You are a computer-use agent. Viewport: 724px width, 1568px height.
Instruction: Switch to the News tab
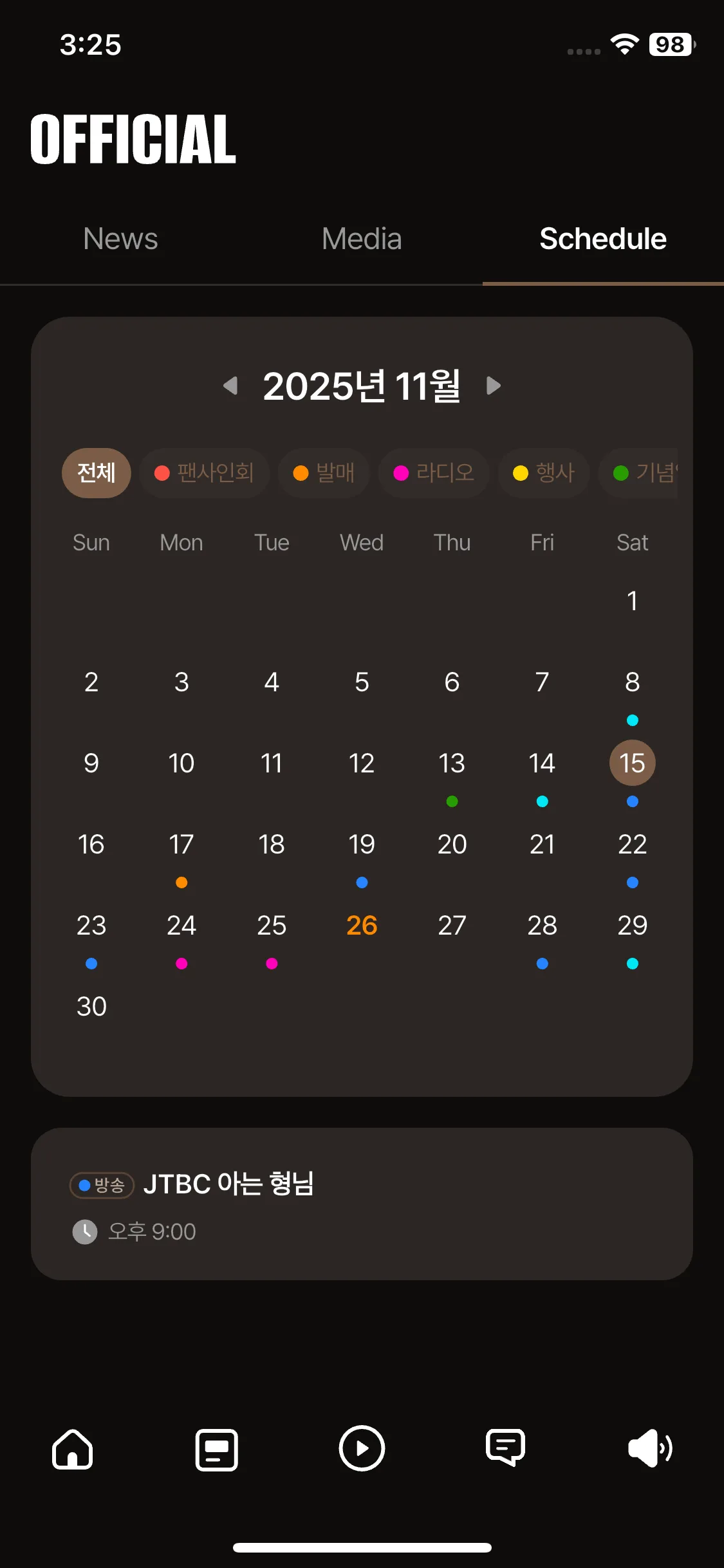[120, 239]
